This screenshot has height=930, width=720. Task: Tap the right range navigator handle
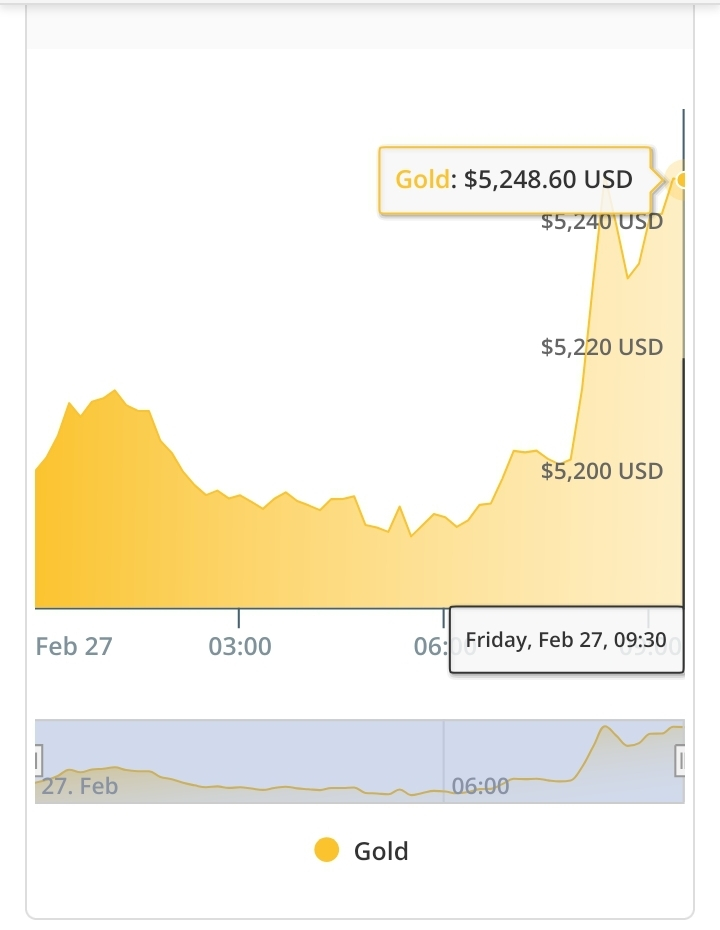click(x=682, y=761)
